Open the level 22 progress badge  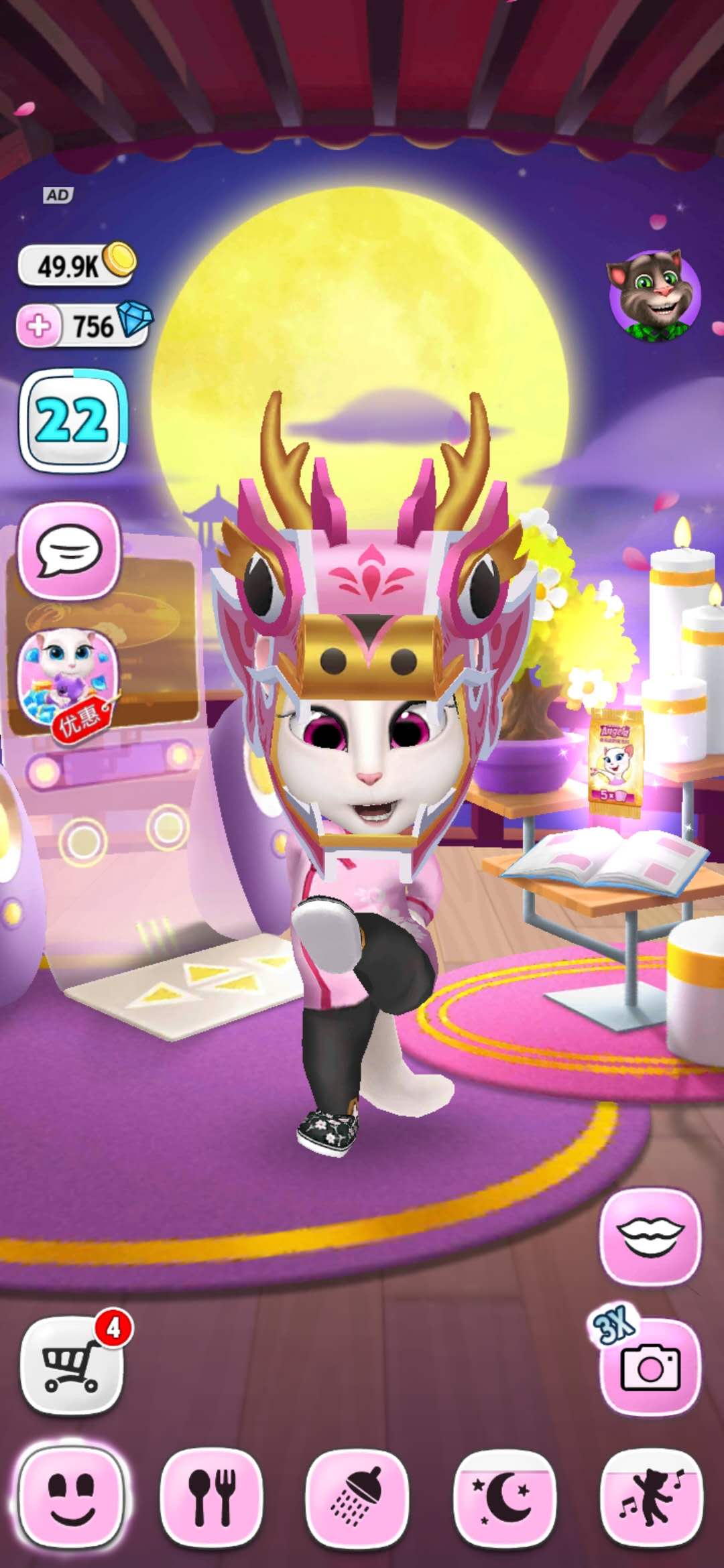tap(72, 420)
